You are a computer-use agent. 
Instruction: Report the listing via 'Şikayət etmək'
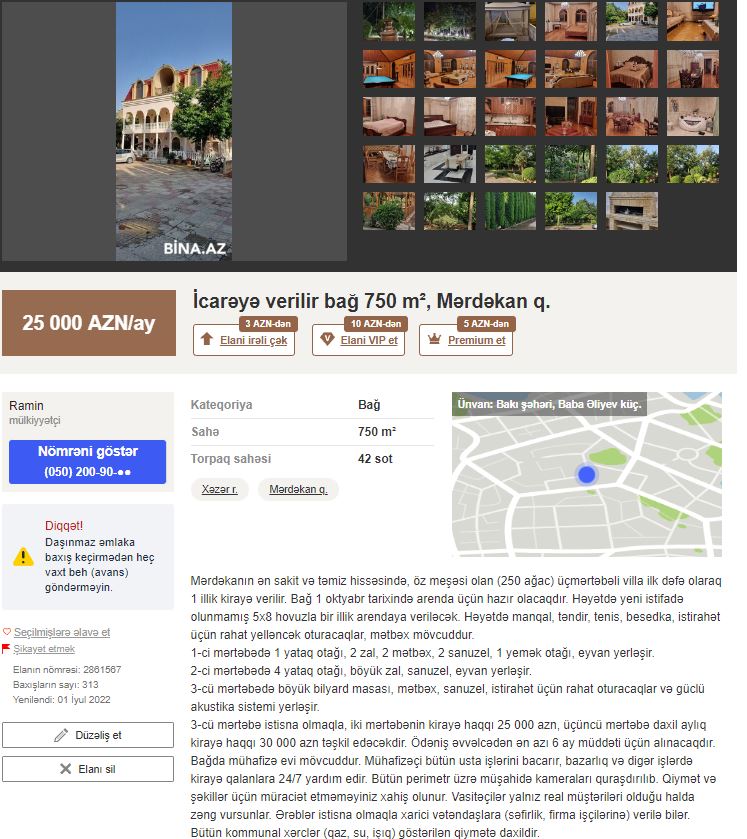[x=44, y=649]
